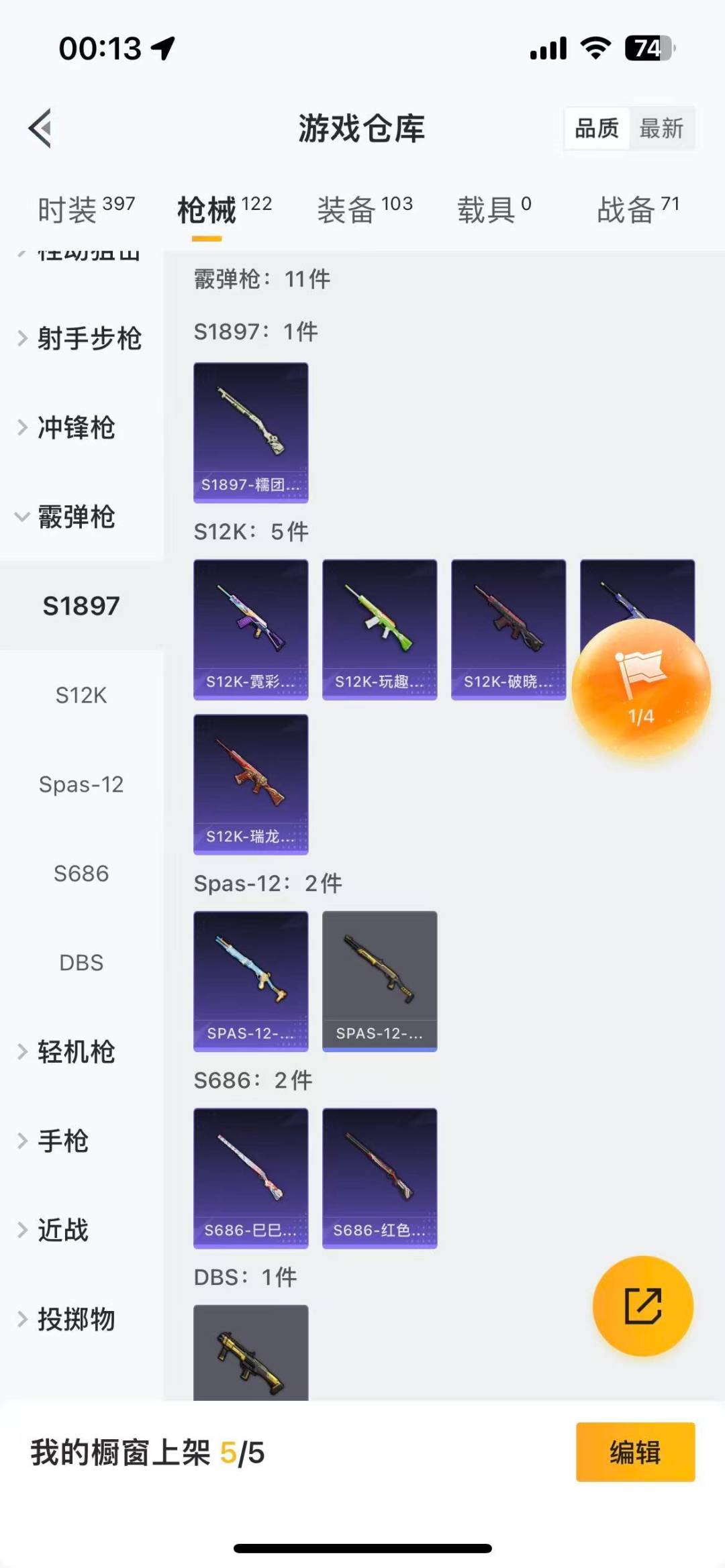This screenshot has width=725, height=1568.
Task: Open the S686-红色 skin tile
Action: tap(380, 1178)
